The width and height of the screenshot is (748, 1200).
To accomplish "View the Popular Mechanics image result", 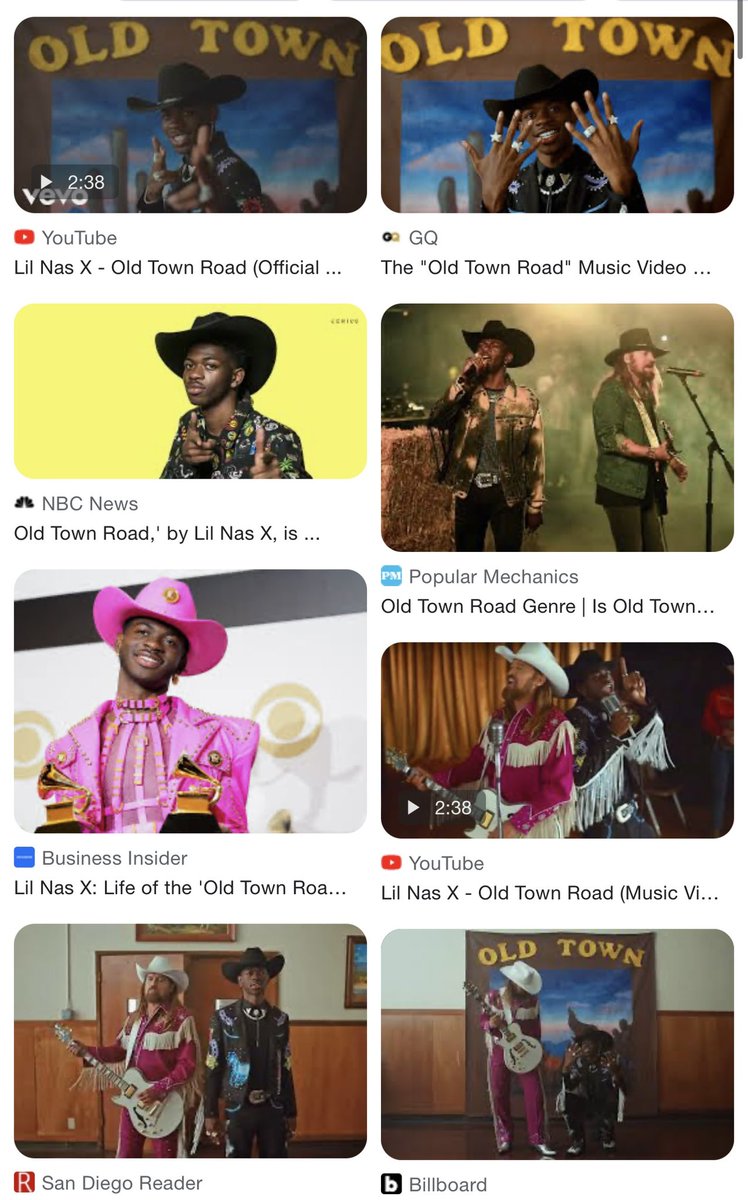I will tap(557, 427).
